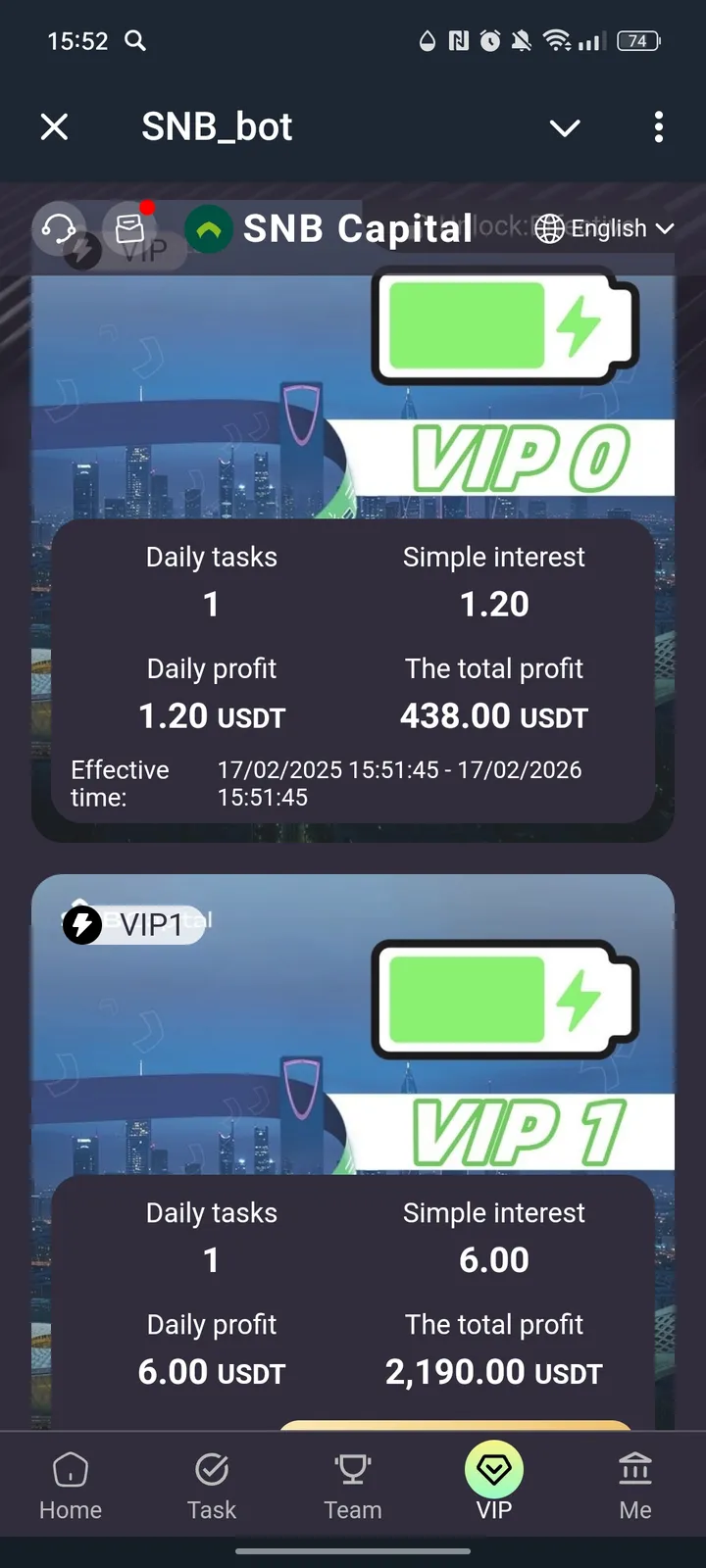This screenshot has height=1568, width=706.
Task: Switch to the Task tab
Action: pos(212,1486)
